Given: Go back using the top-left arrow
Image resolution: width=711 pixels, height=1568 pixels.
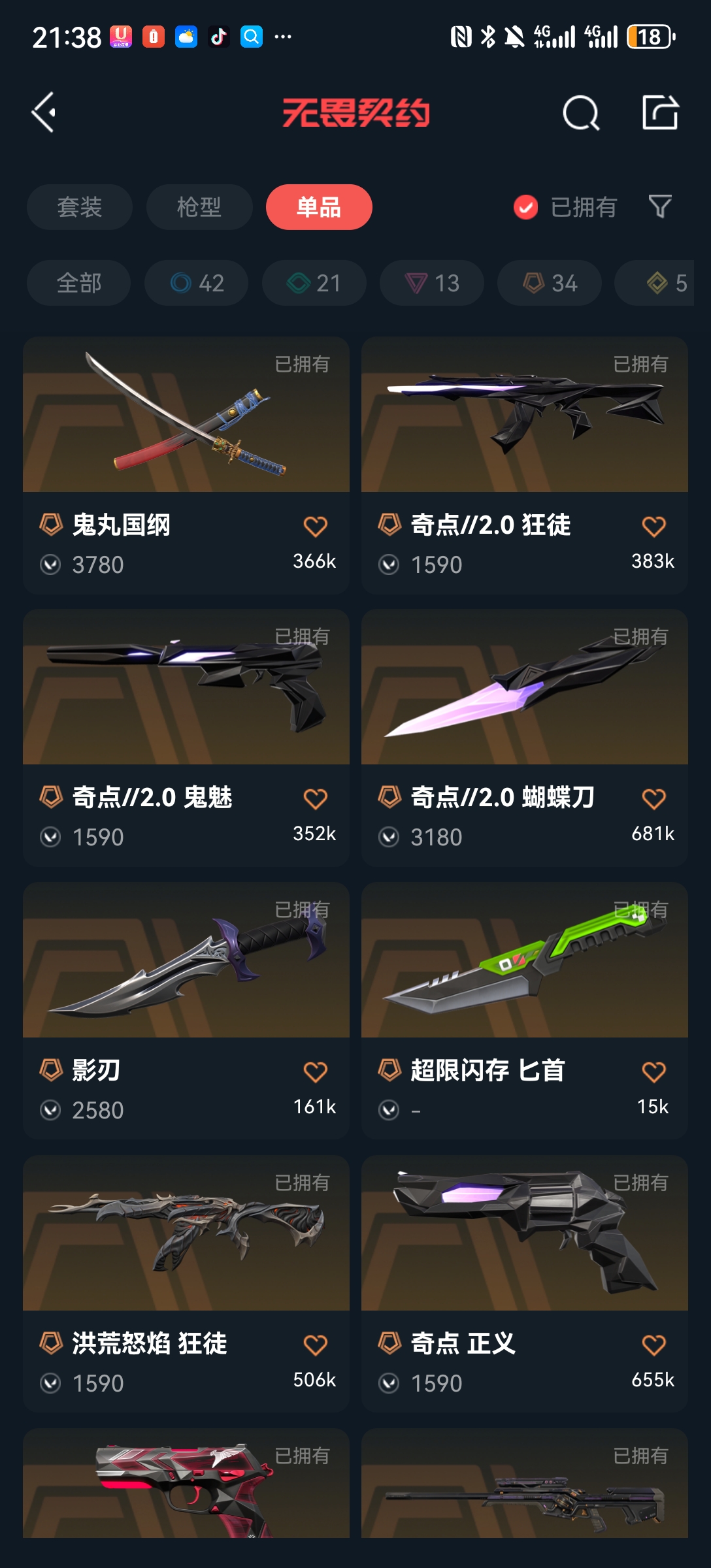Looking at the screenshot, I should click(44, 112).
